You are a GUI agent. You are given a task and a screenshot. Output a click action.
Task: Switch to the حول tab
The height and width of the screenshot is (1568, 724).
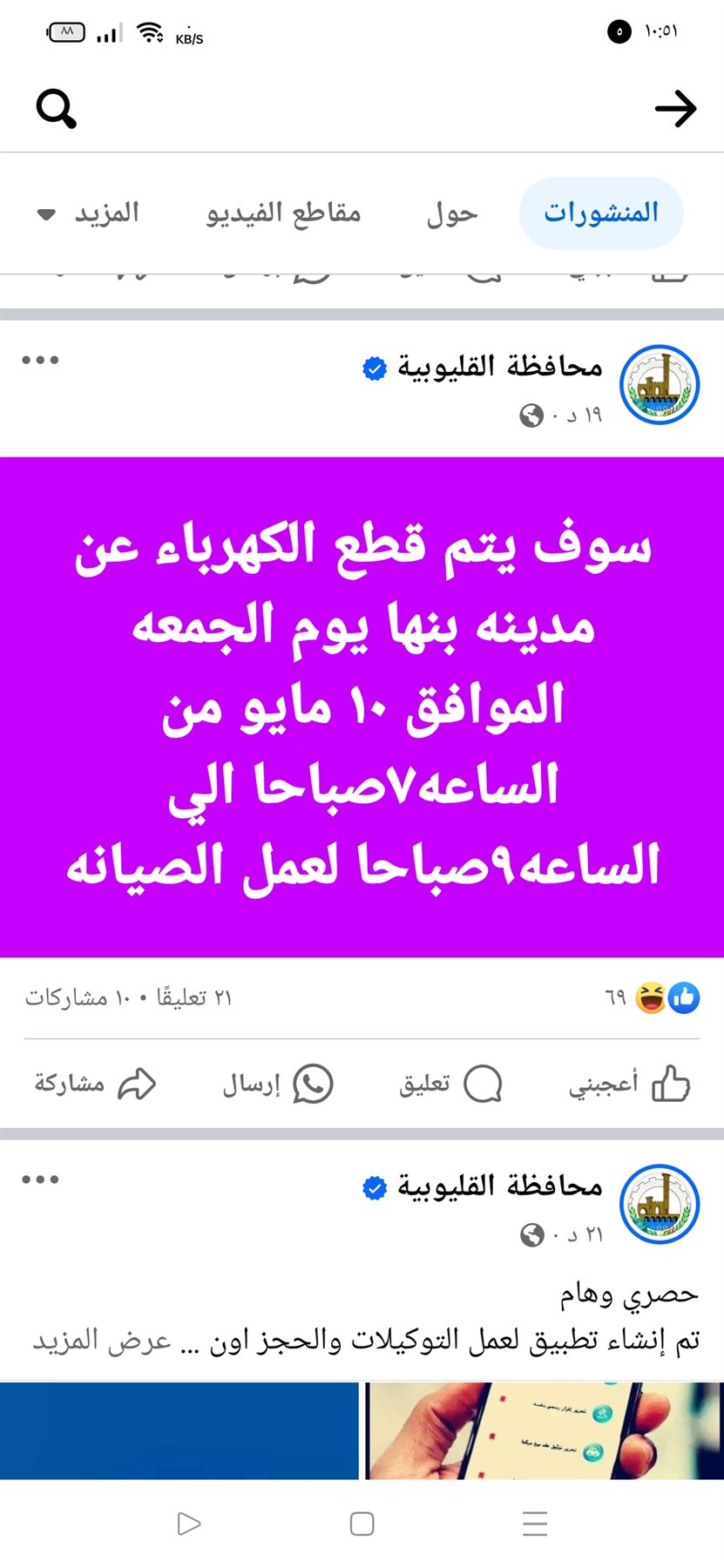[452, 213]
